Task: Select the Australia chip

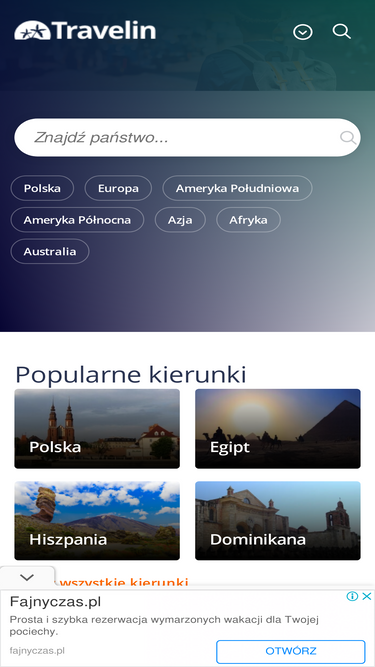Action: click(50, 251)
